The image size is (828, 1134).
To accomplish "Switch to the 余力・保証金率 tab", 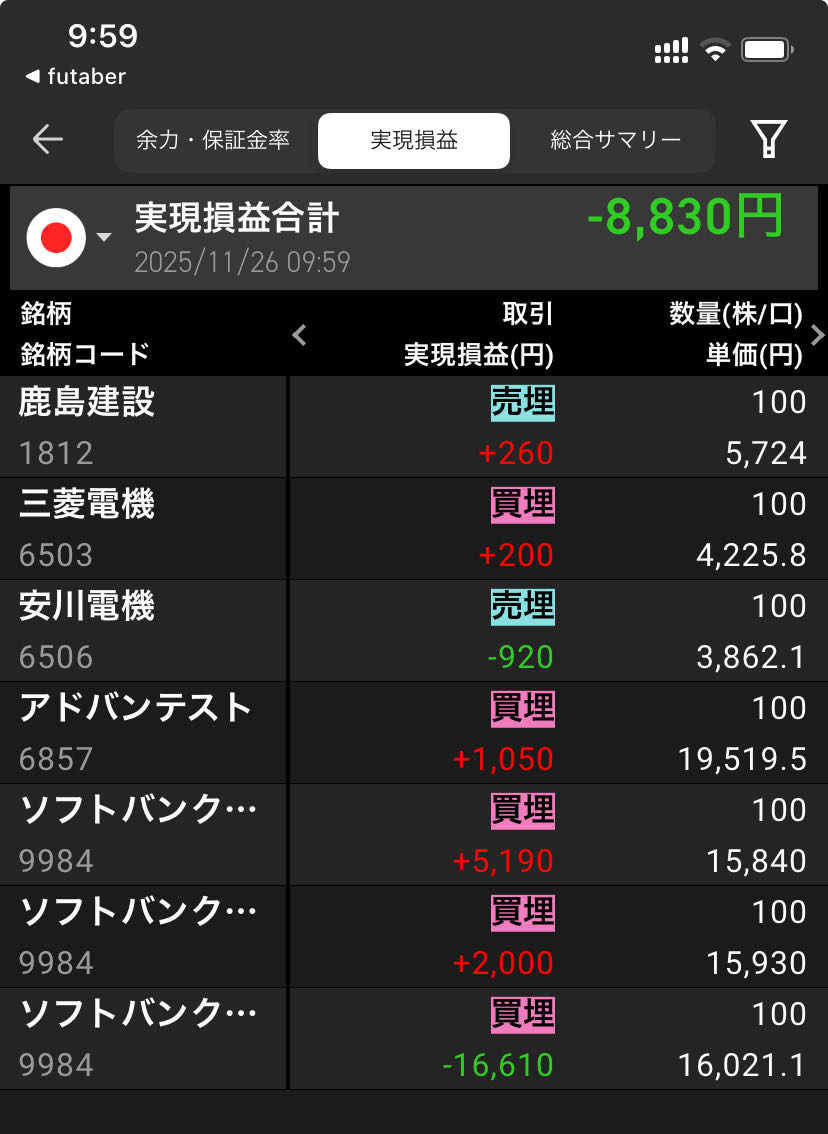I will point(213,140).
